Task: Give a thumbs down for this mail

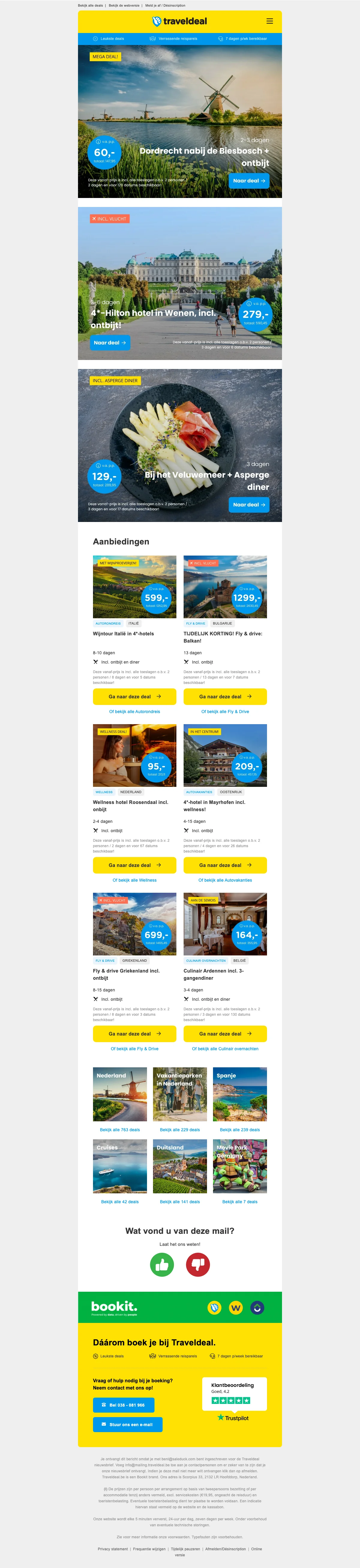Action: (x=198, y=1265)
